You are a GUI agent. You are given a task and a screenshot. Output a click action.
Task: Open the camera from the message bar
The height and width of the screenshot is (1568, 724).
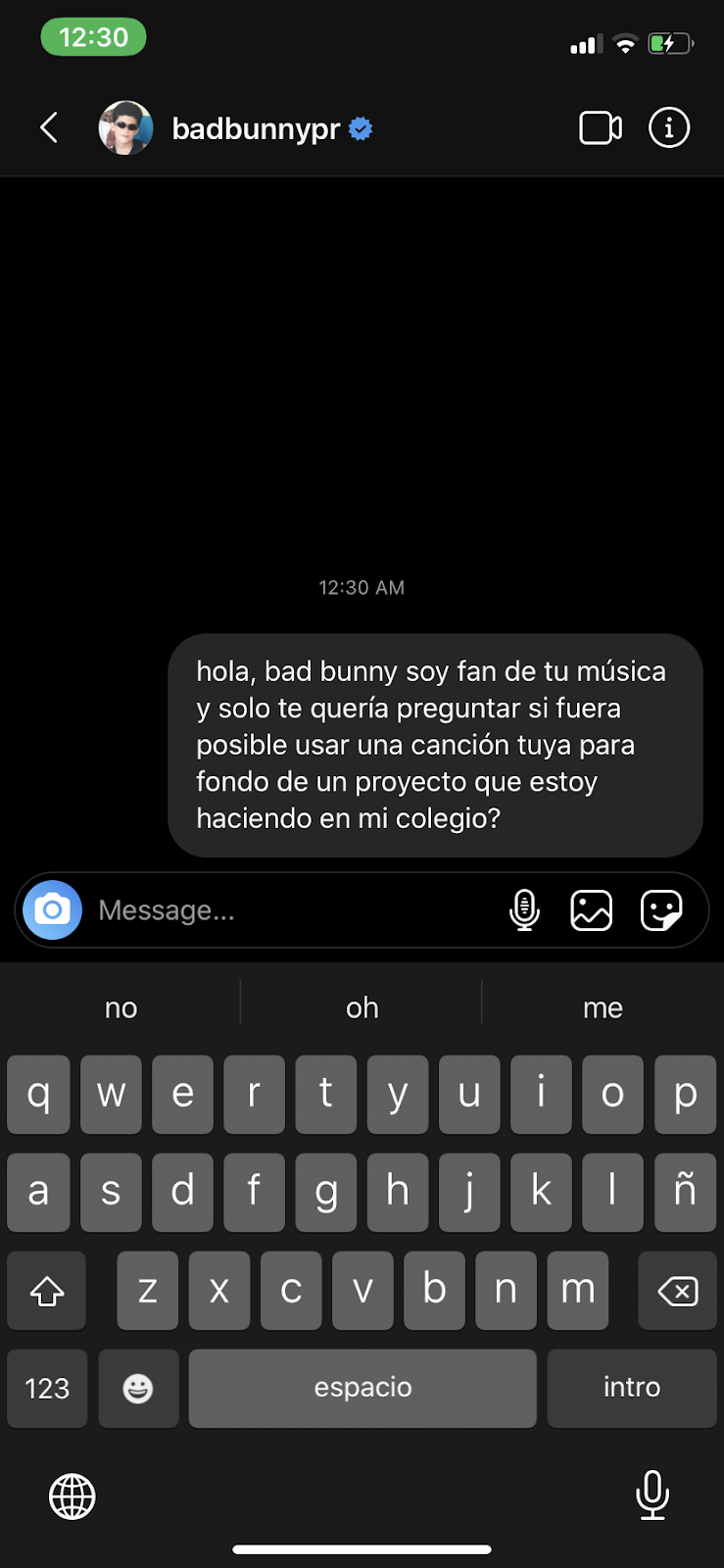[53, 909]
